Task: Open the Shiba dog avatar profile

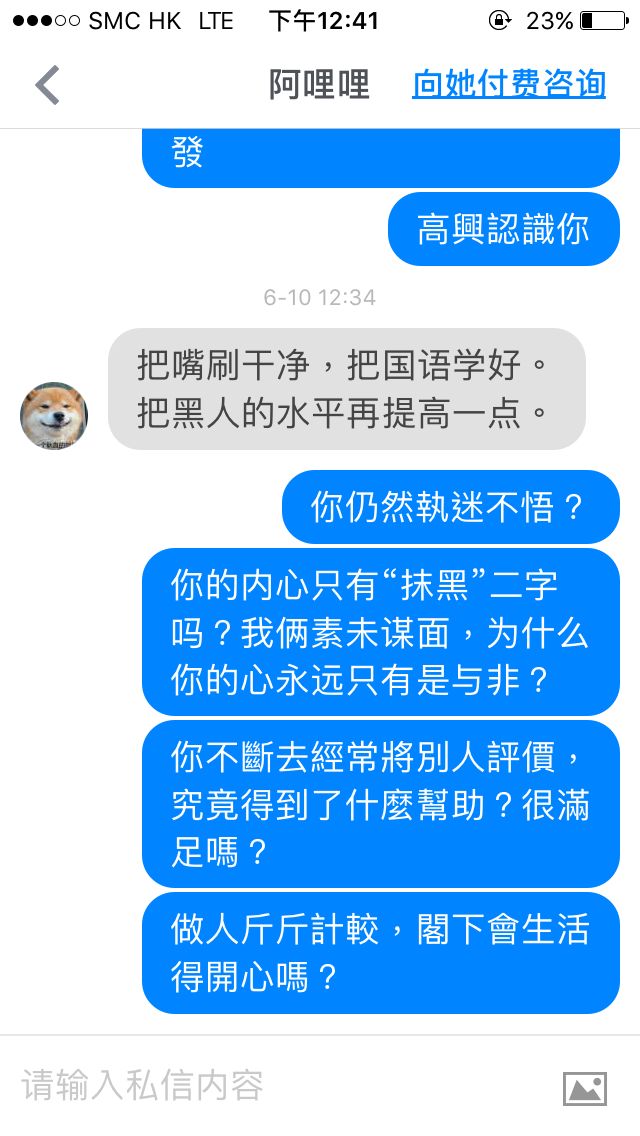Action: pyautogui.click(x=54, y=416)
